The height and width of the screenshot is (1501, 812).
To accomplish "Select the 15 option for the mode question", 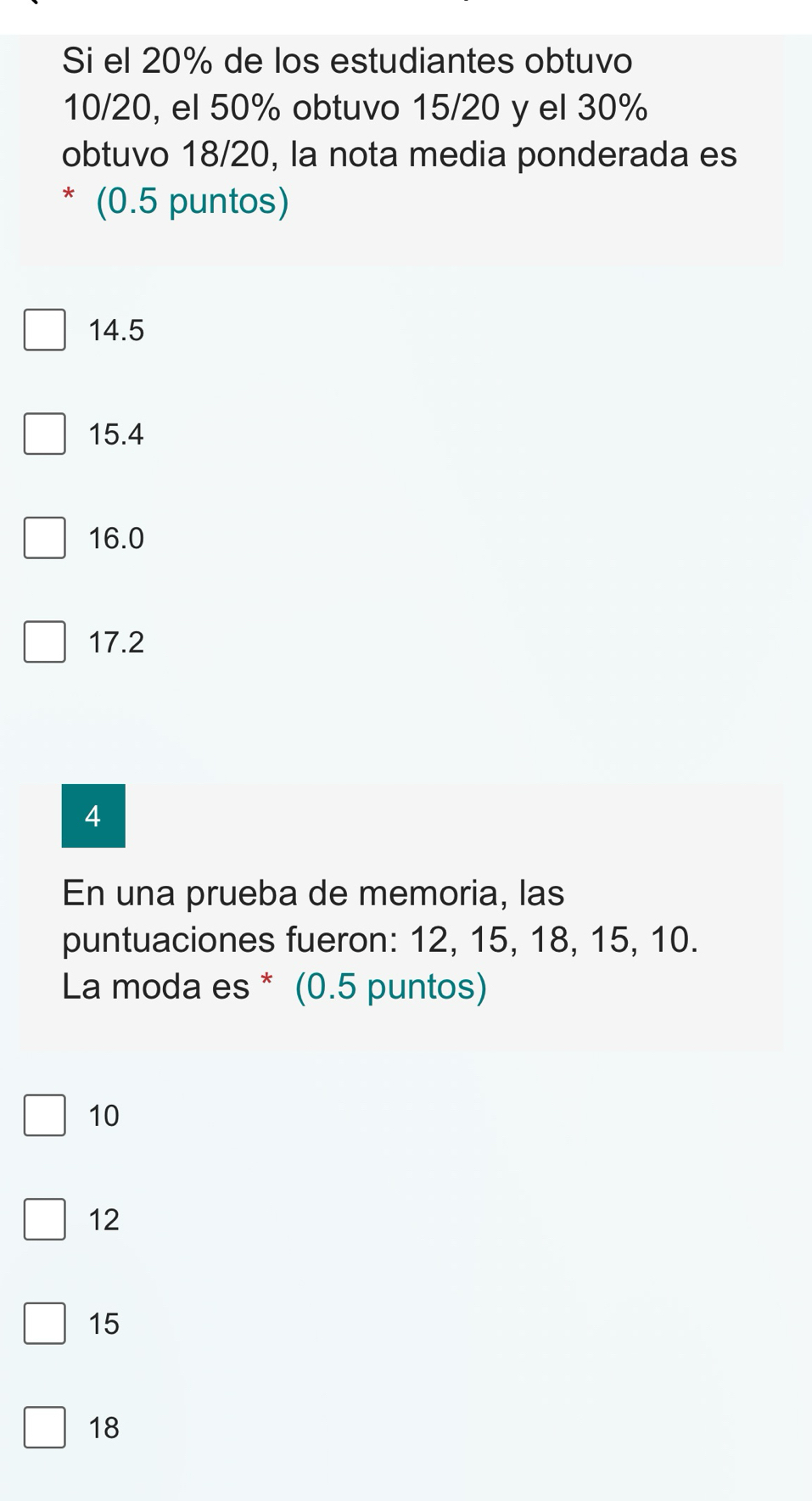I will (44, 1324).
